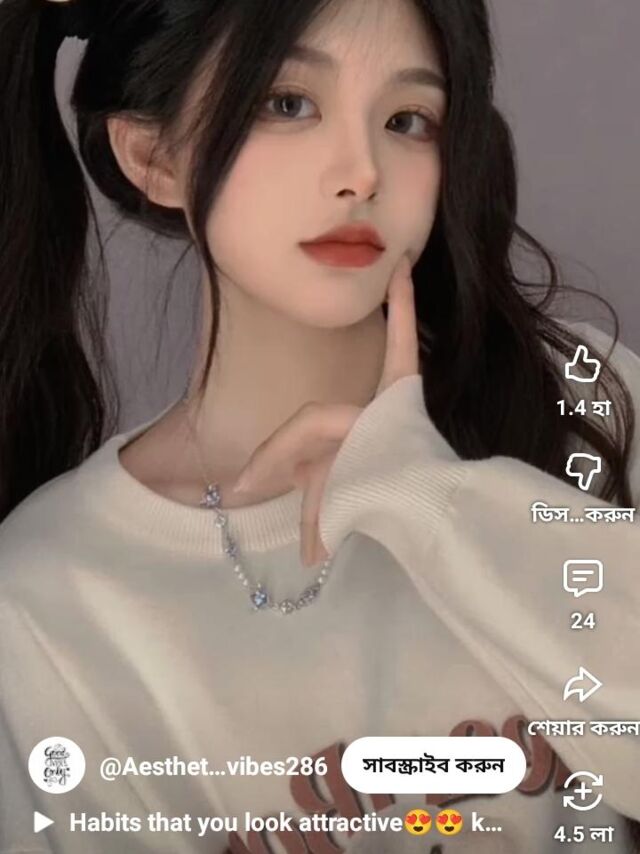The width and height of the screenshot is (640, 854).
Task: Like this Short video
Action: coord(583,366)
